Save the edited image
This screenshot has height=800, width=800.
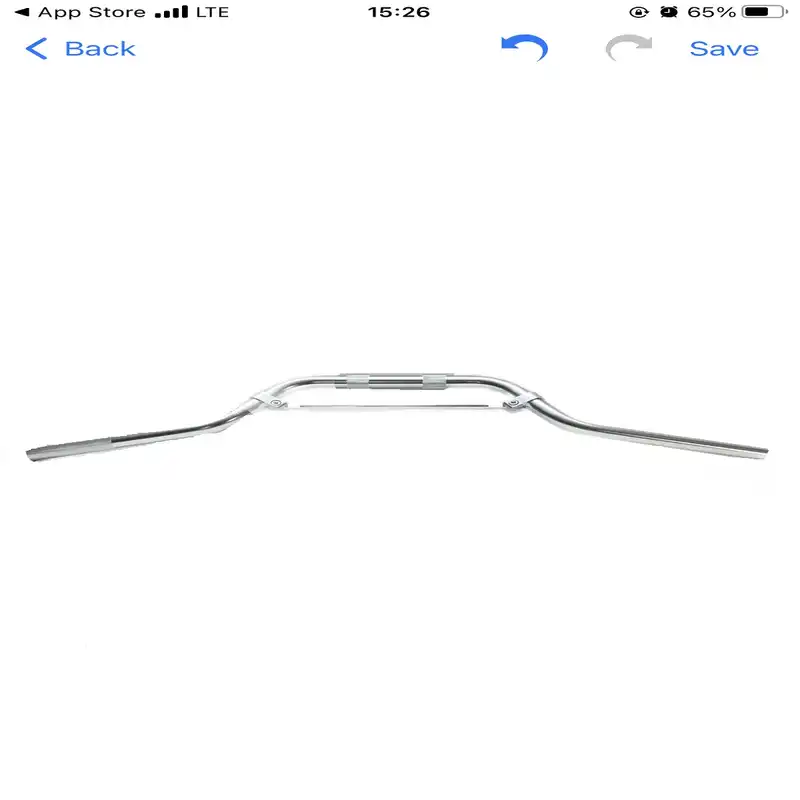[724, 48]
